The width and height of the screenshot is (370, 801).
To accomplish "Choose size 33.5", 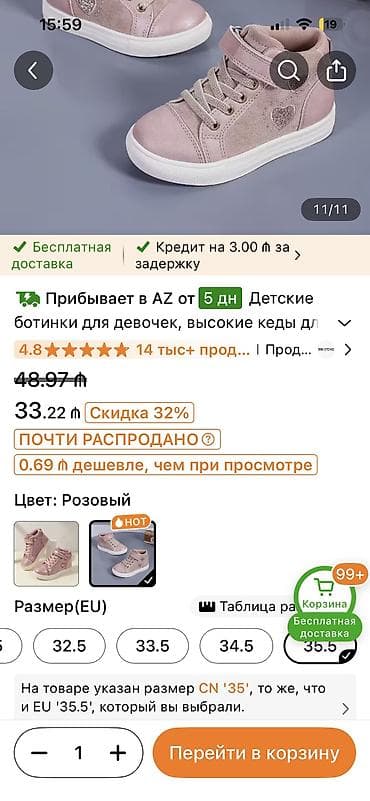I will pyautogui.click(x=152, y=646).
